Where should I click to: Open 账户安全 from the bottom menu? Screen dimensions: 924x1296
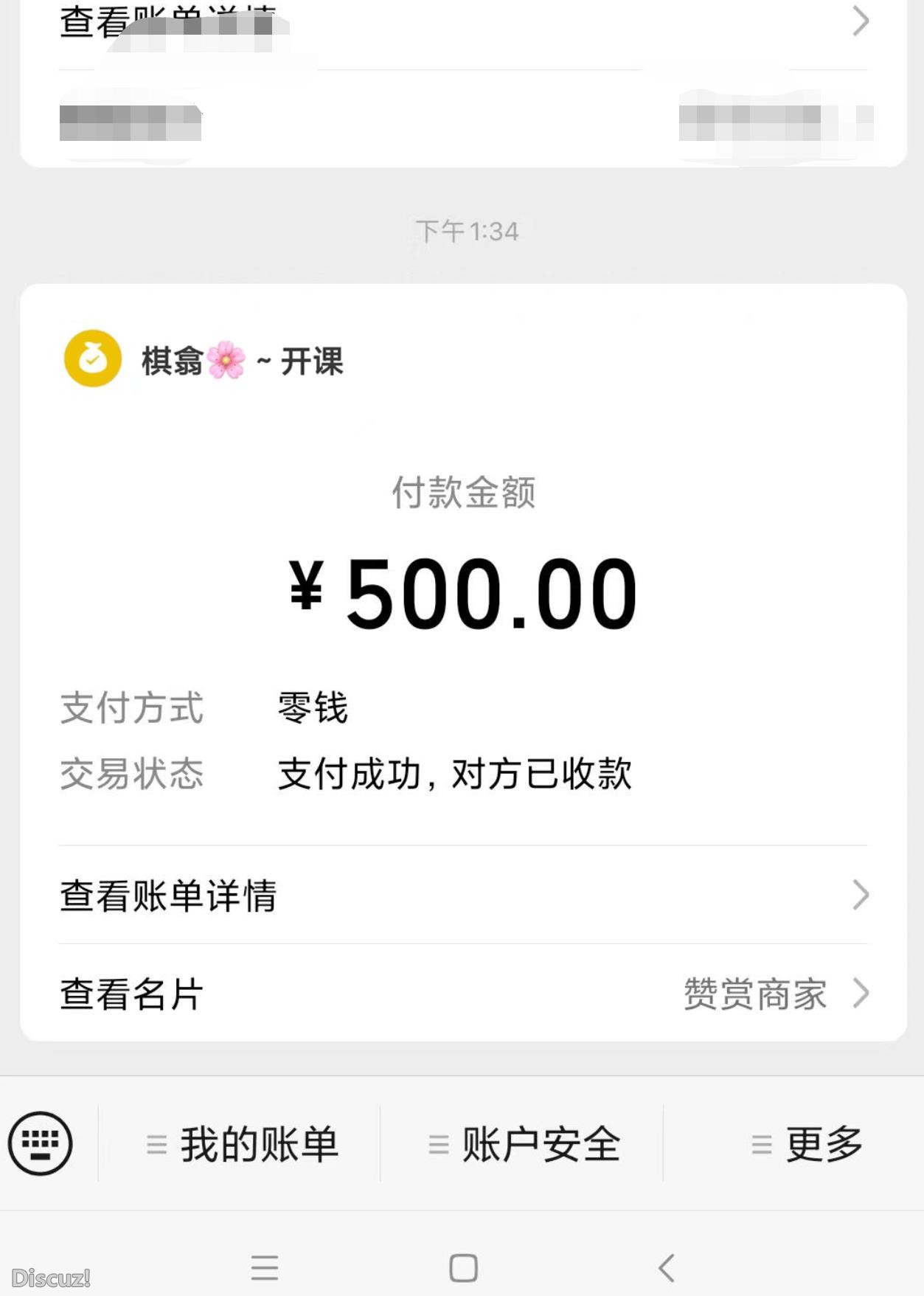click(x=541, y=1144)
